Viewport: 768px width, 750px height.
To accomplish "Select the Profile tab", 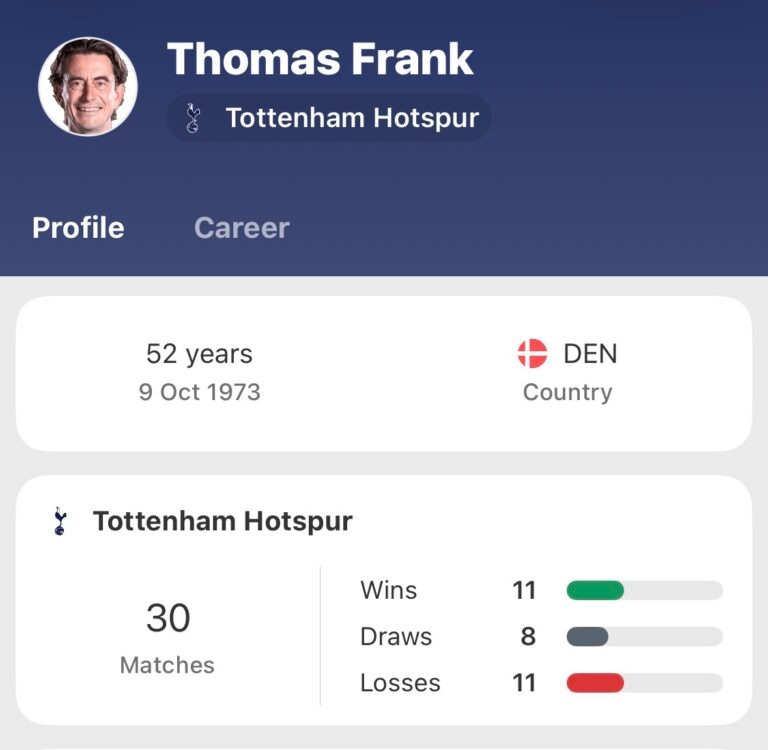I will (x=78, y=228).
